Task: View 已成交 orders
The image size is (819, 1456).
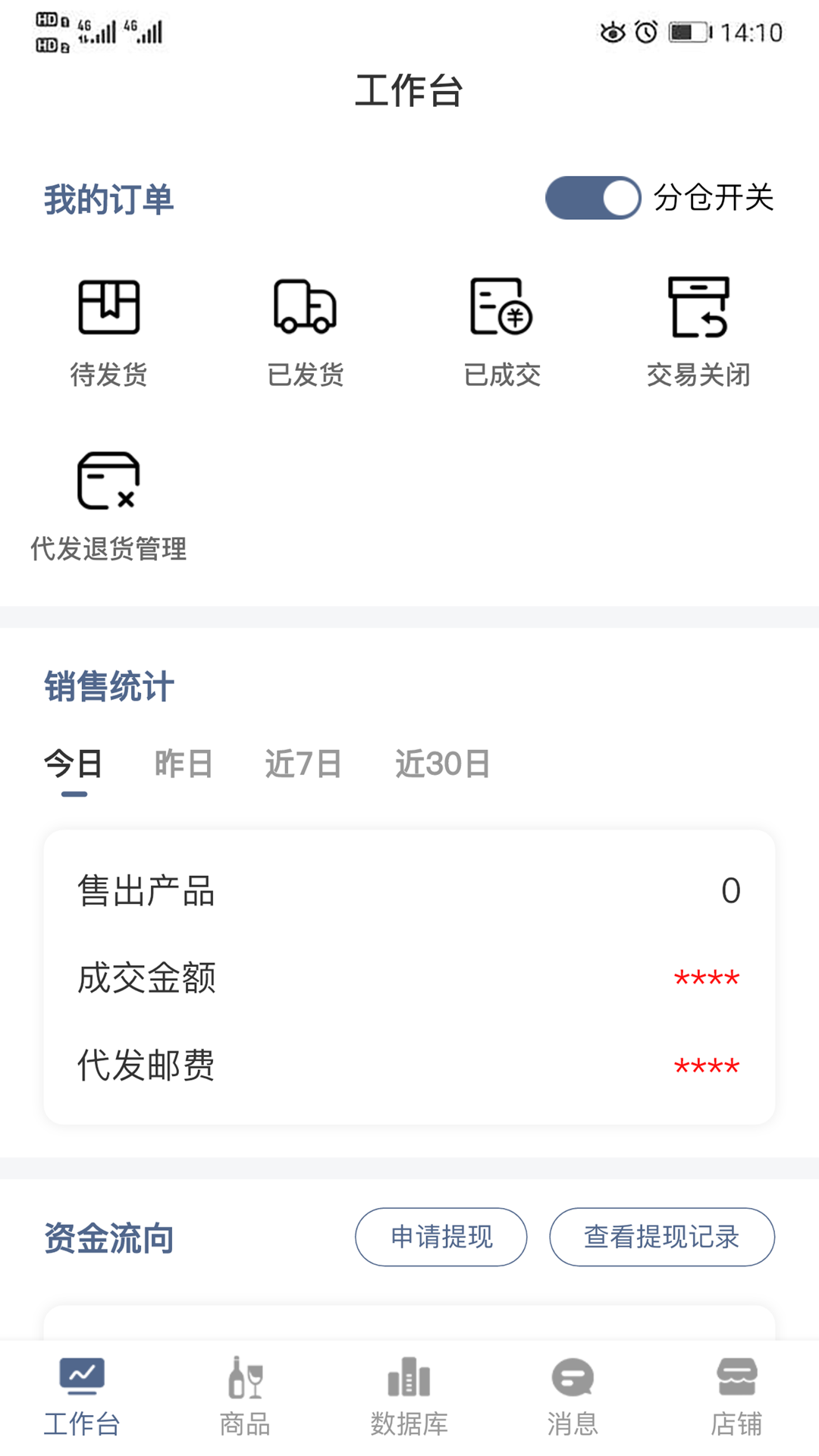Action: pyautogui.click(x=501, y=331)
